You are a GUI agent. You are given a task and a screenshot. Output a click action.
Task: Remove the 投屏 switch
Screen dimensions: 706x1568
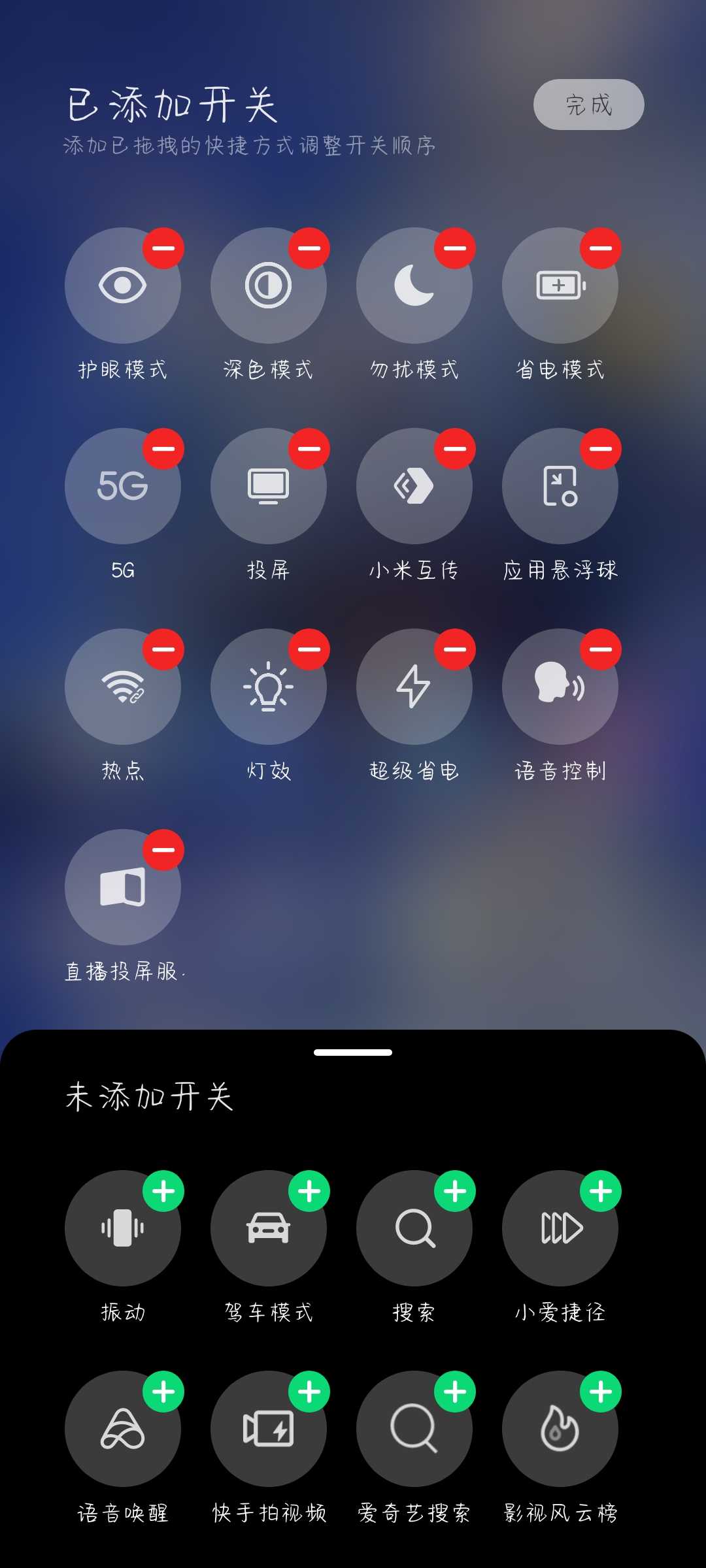[309, 449]
